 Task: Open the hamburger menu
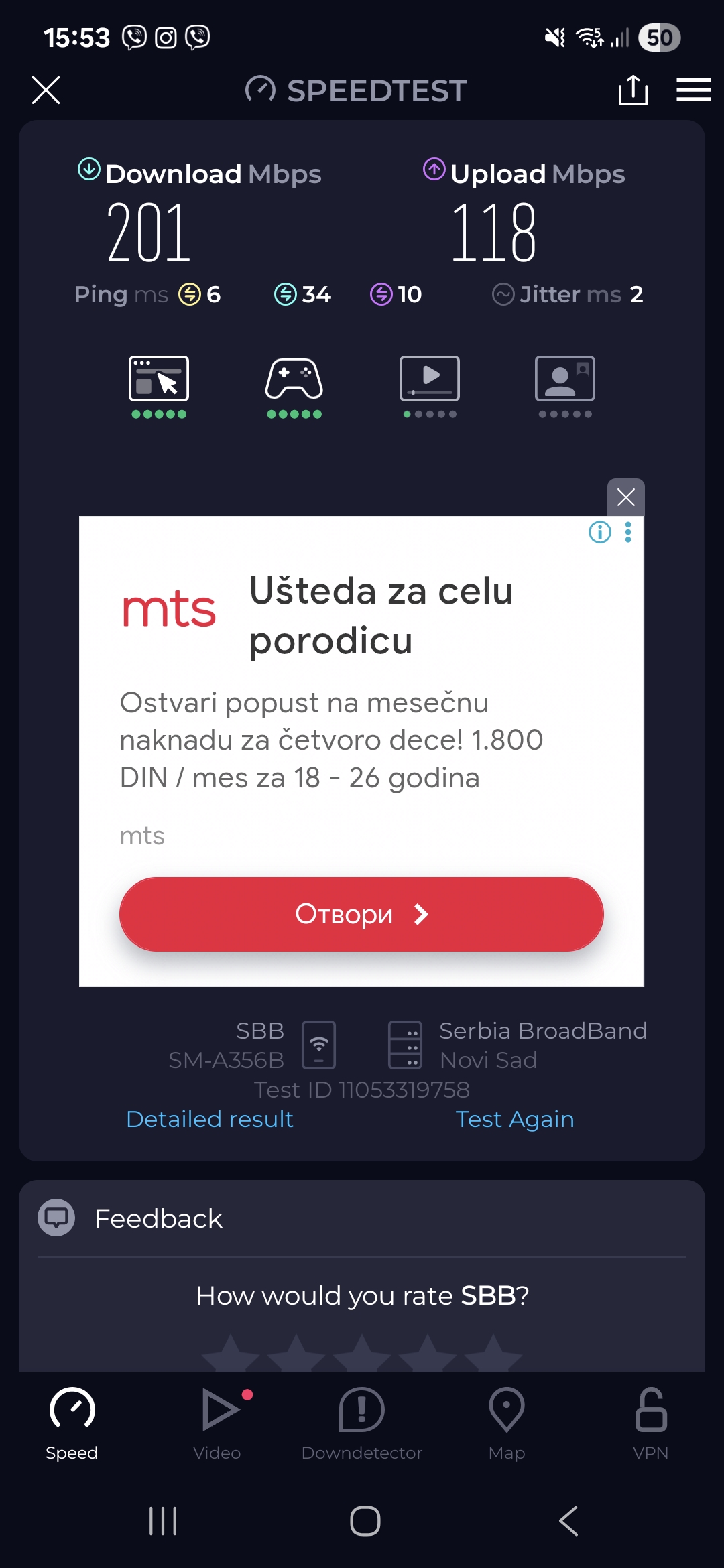[x=693, y=90]
